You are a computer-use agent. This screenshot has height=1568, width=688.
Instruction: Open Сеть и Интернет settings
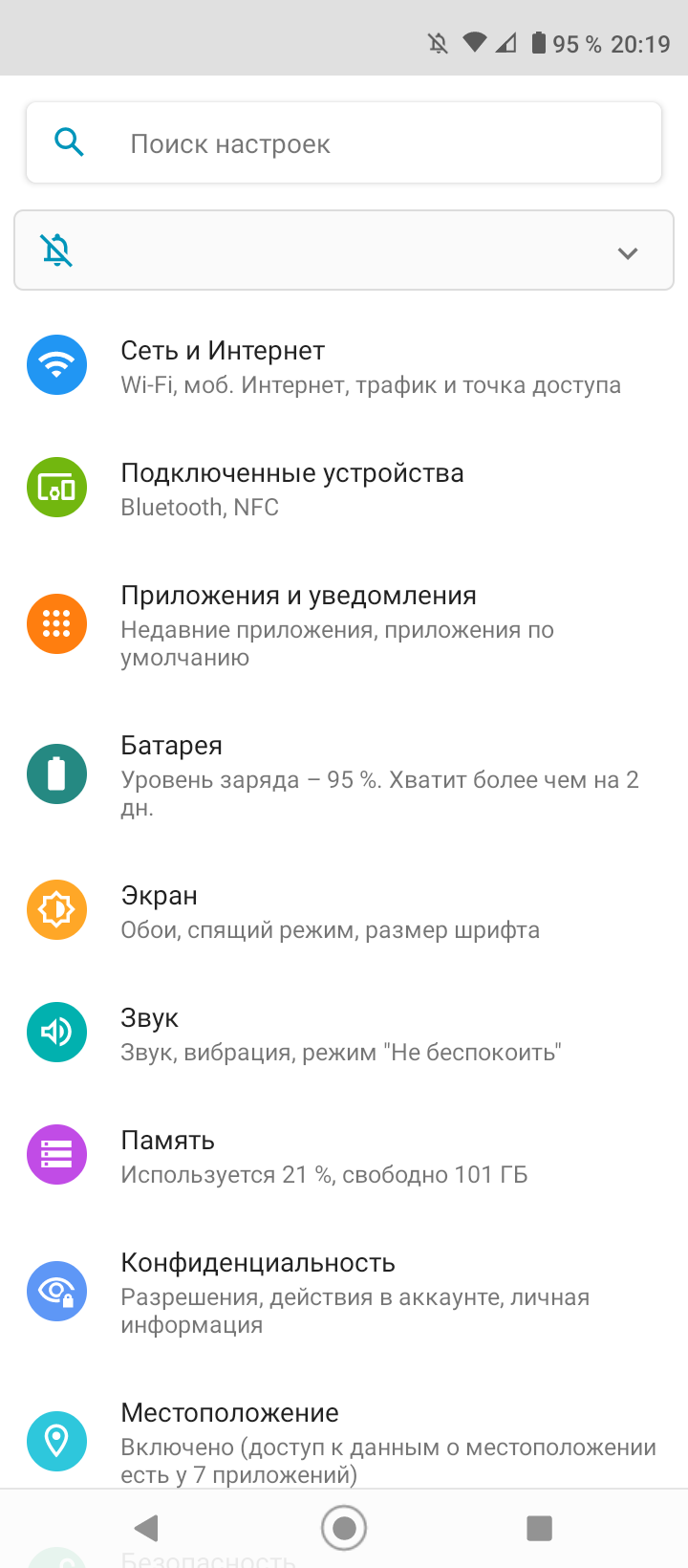click(344, 367)
